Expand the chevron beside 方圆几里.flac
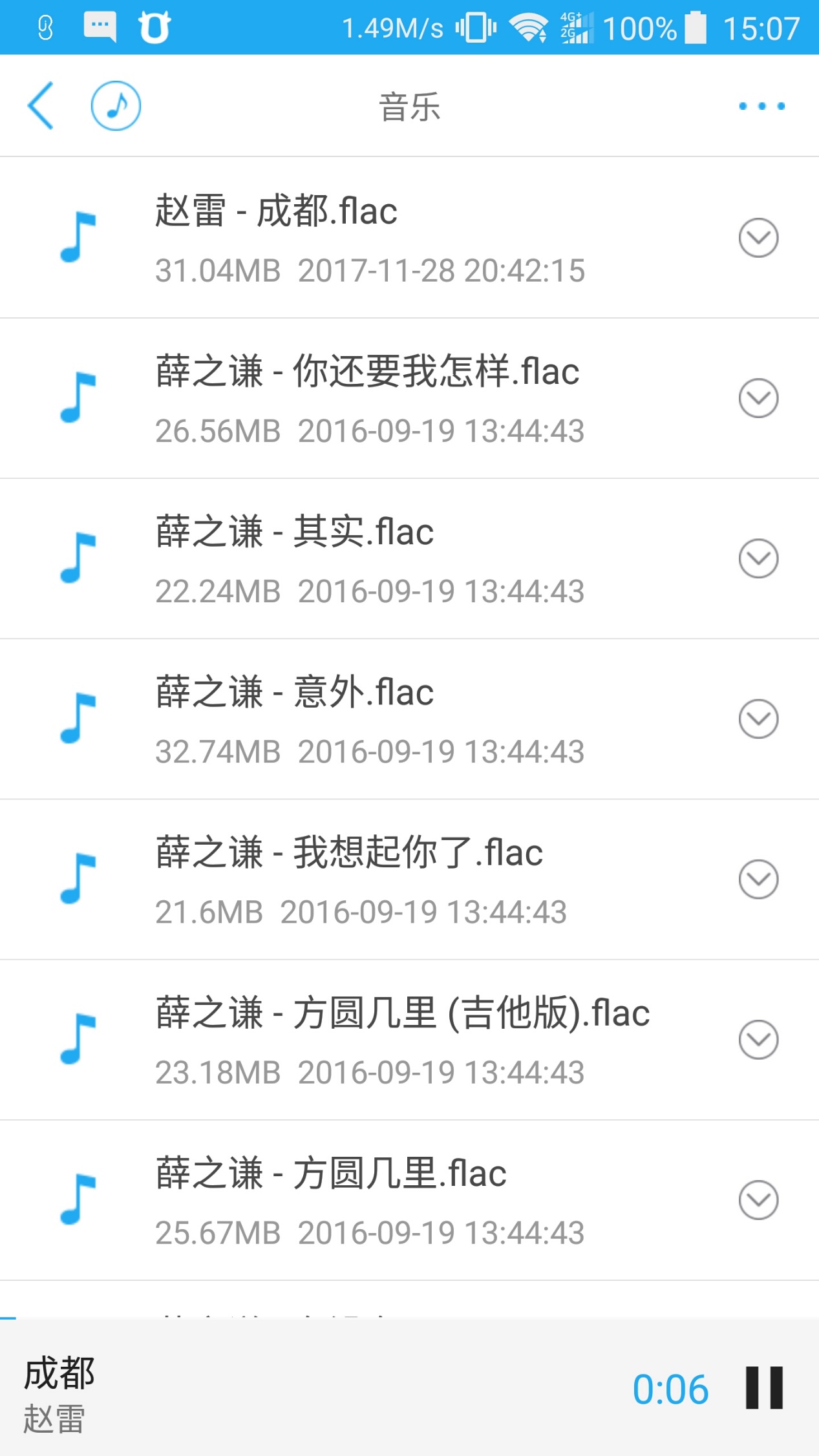This screenshot has height=1456, width=819. click(758, 1200)
